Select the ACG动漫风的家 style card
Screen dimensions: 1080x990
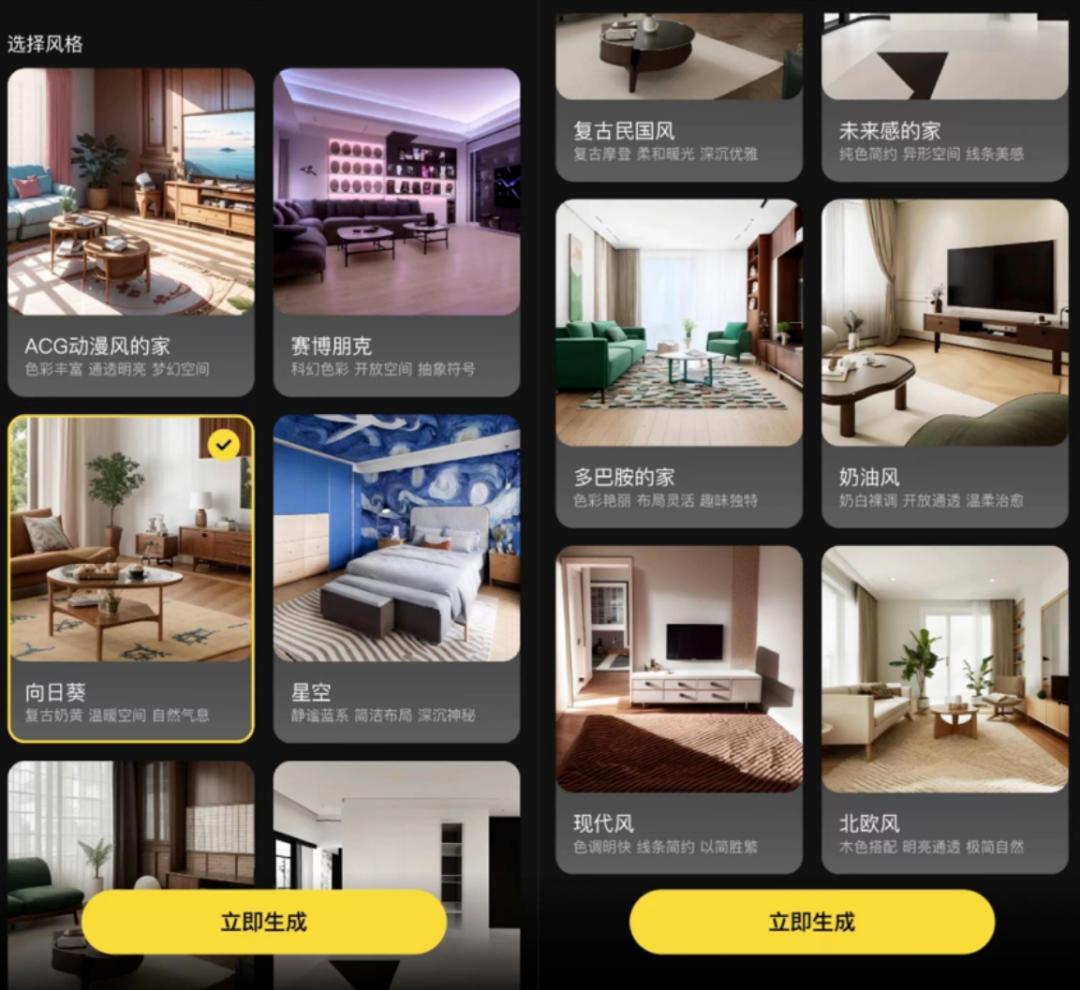[x=131, y=231]
